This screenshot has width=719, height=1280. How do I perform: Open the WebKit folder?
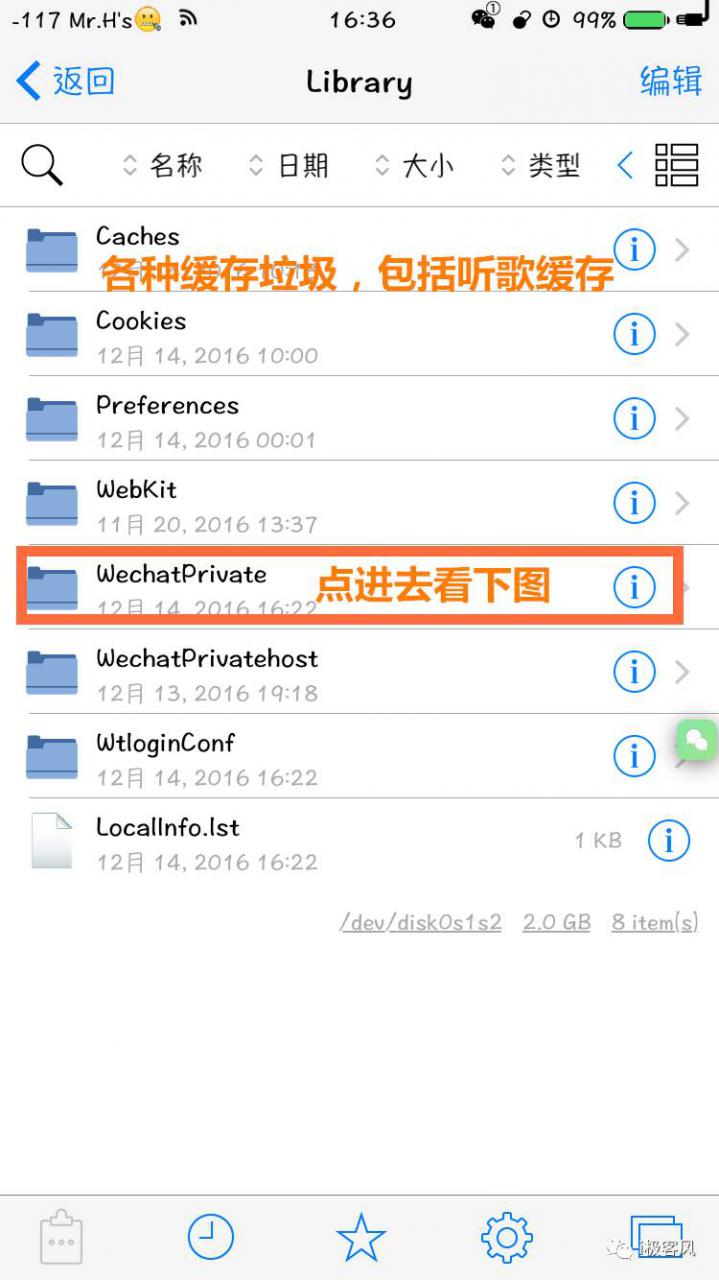359,503
